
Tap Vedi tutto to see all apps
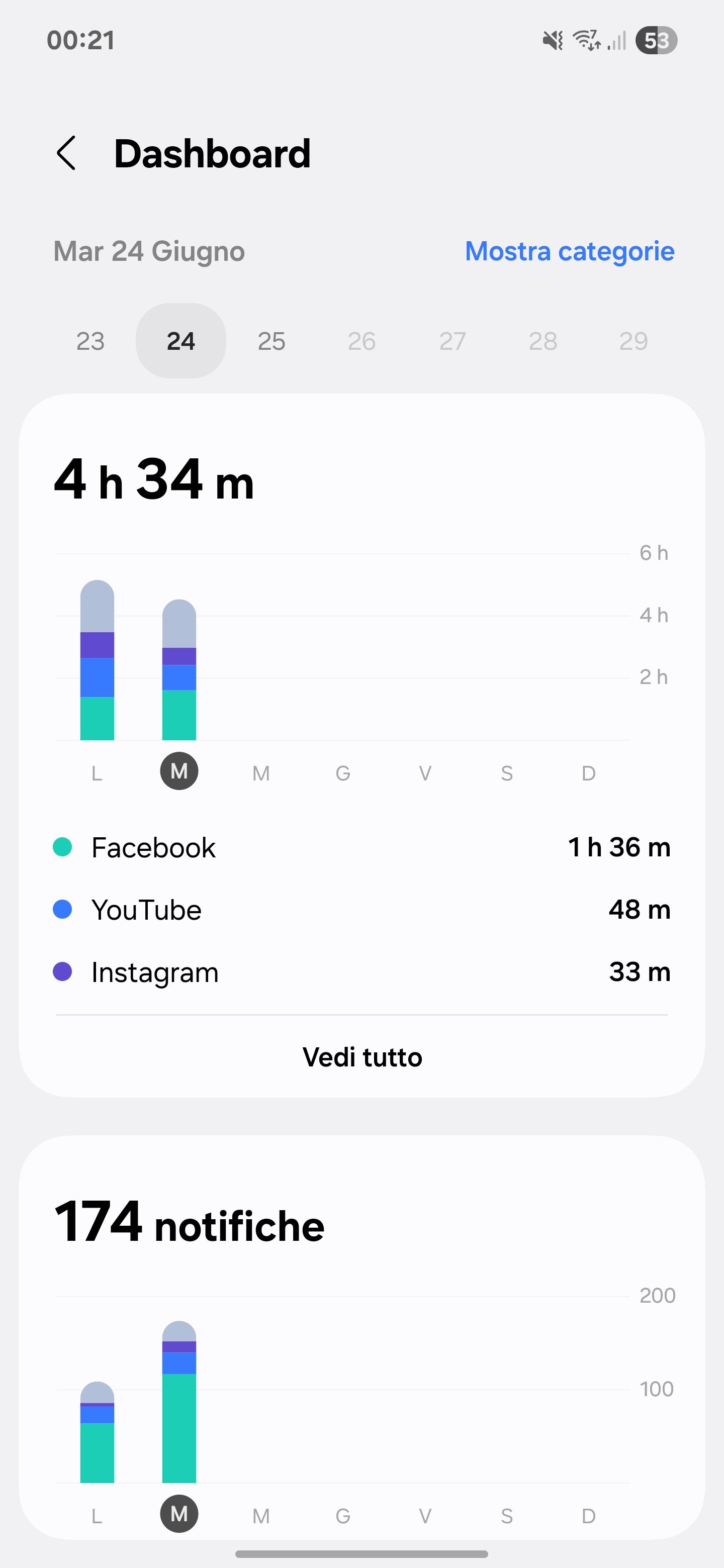[x=361, y=1057]
